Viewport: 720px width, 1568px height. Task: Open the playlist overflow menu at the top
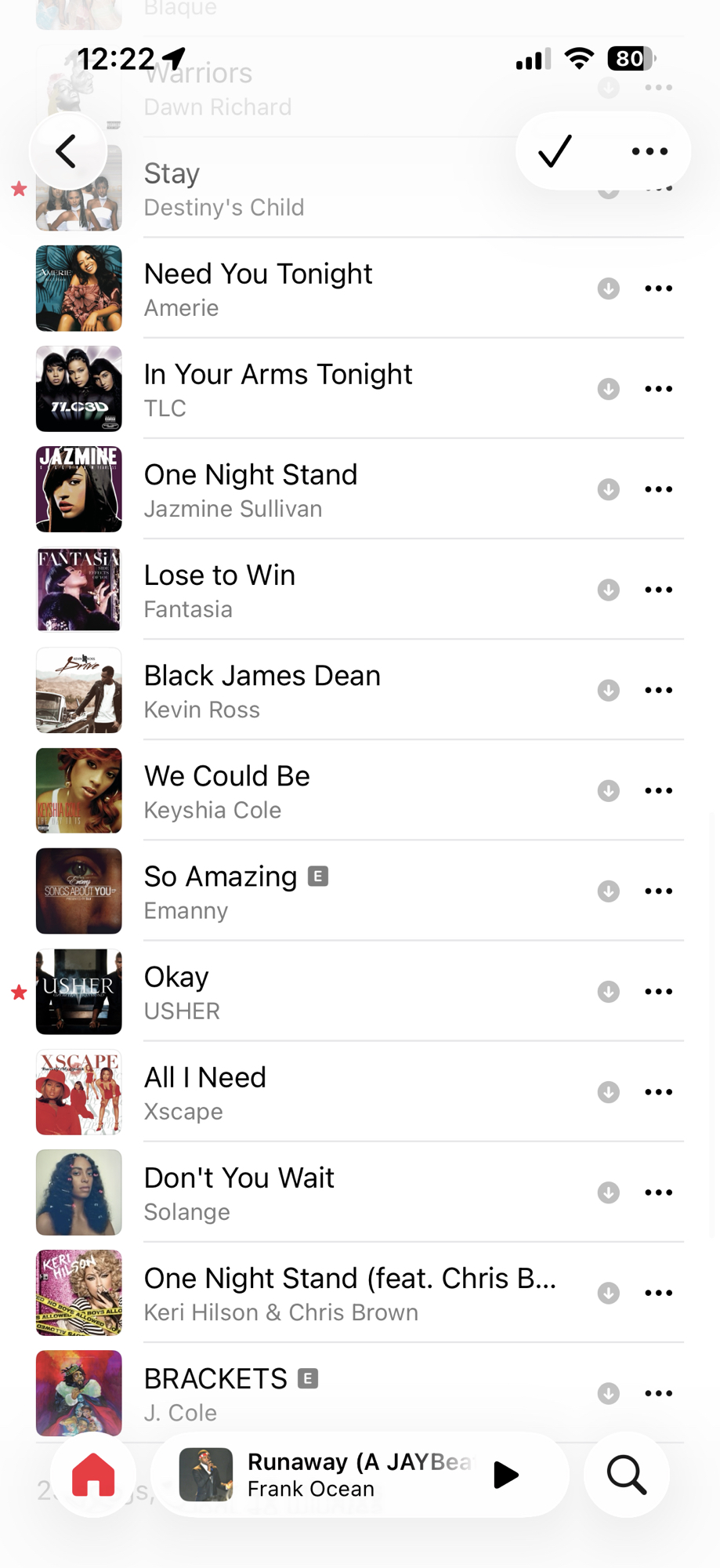click(649, 151)
